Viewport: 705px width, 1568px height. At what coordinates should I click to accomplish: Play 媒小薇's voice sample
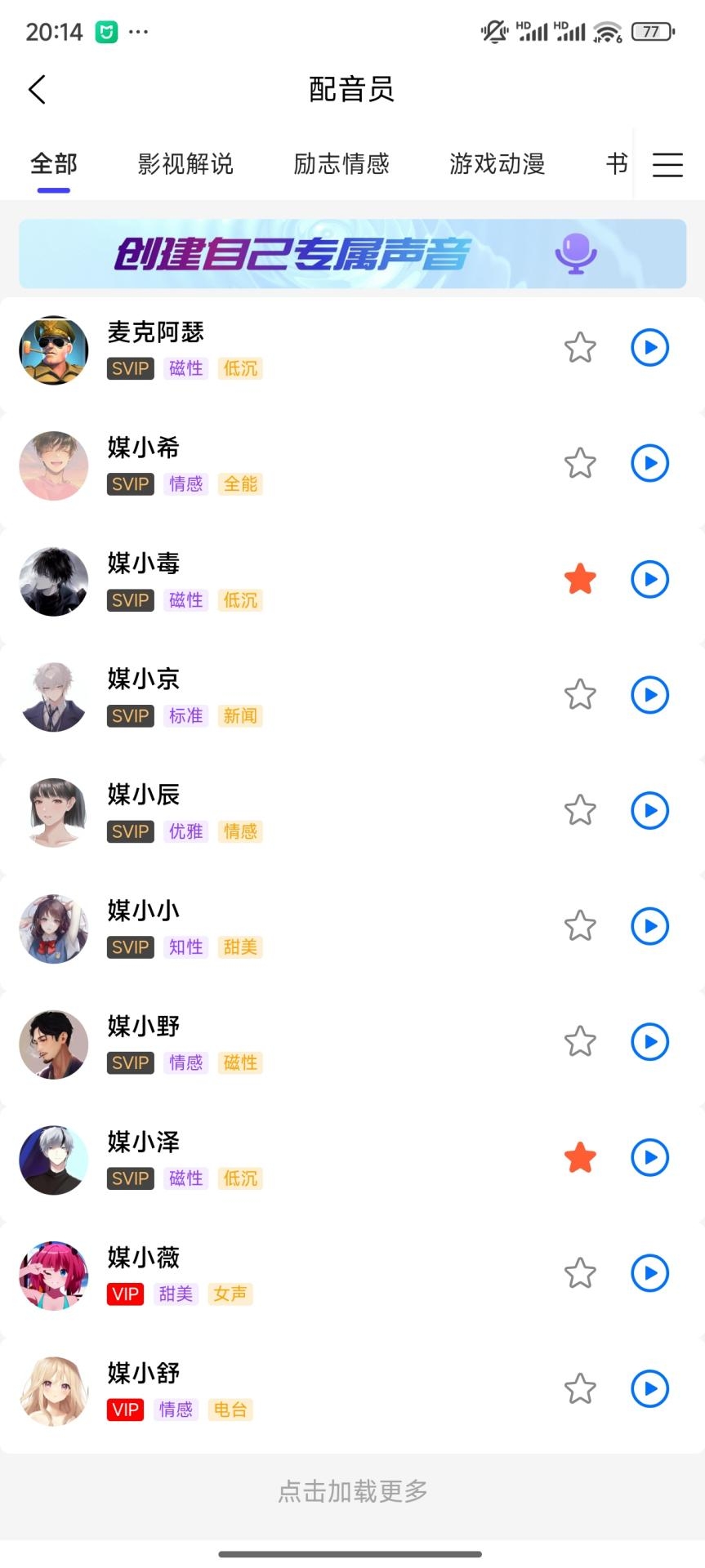[x=649, y=1272]
